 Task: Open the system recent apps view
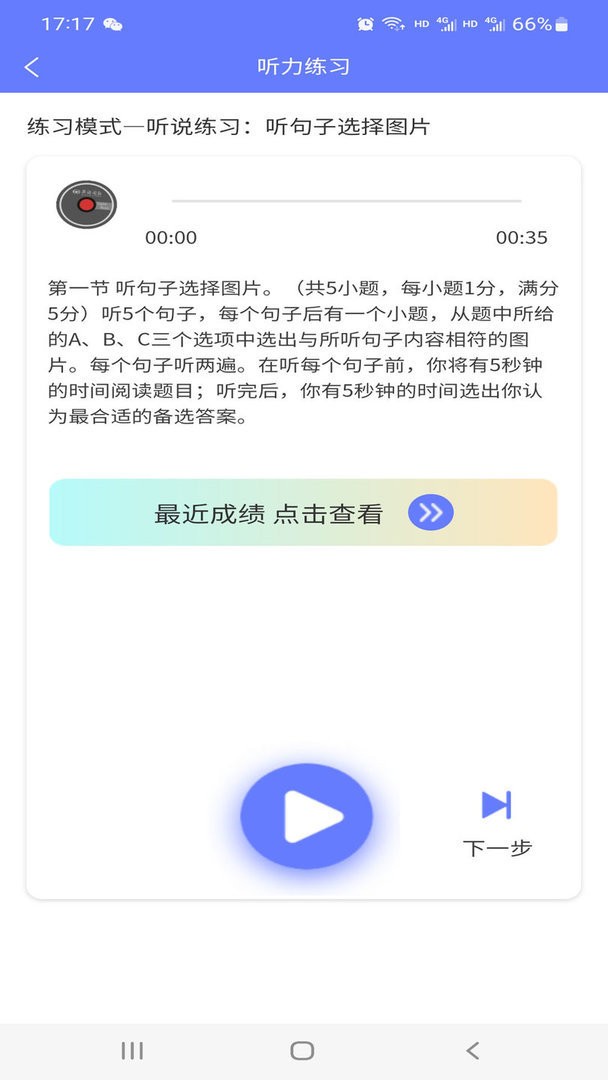(x=132, y=1050)
